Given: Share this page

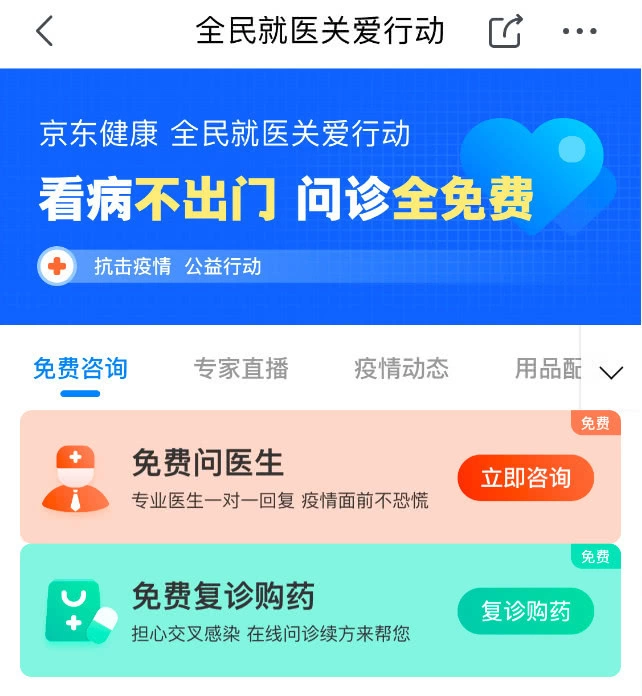Looking at the screenshot, I should [506, 32].
